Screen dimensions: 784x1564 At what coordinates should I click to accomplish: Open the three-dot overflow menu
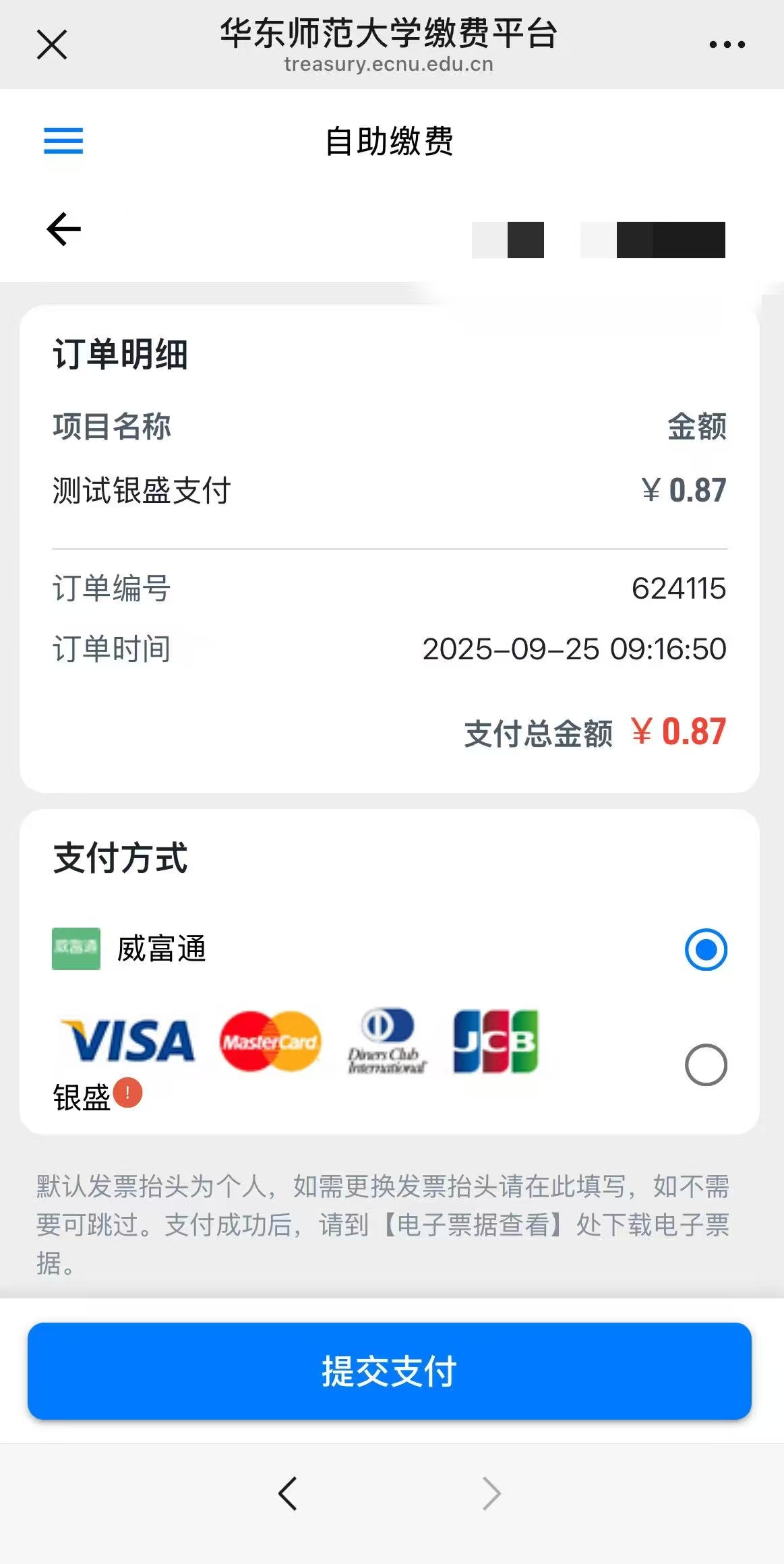727,45
